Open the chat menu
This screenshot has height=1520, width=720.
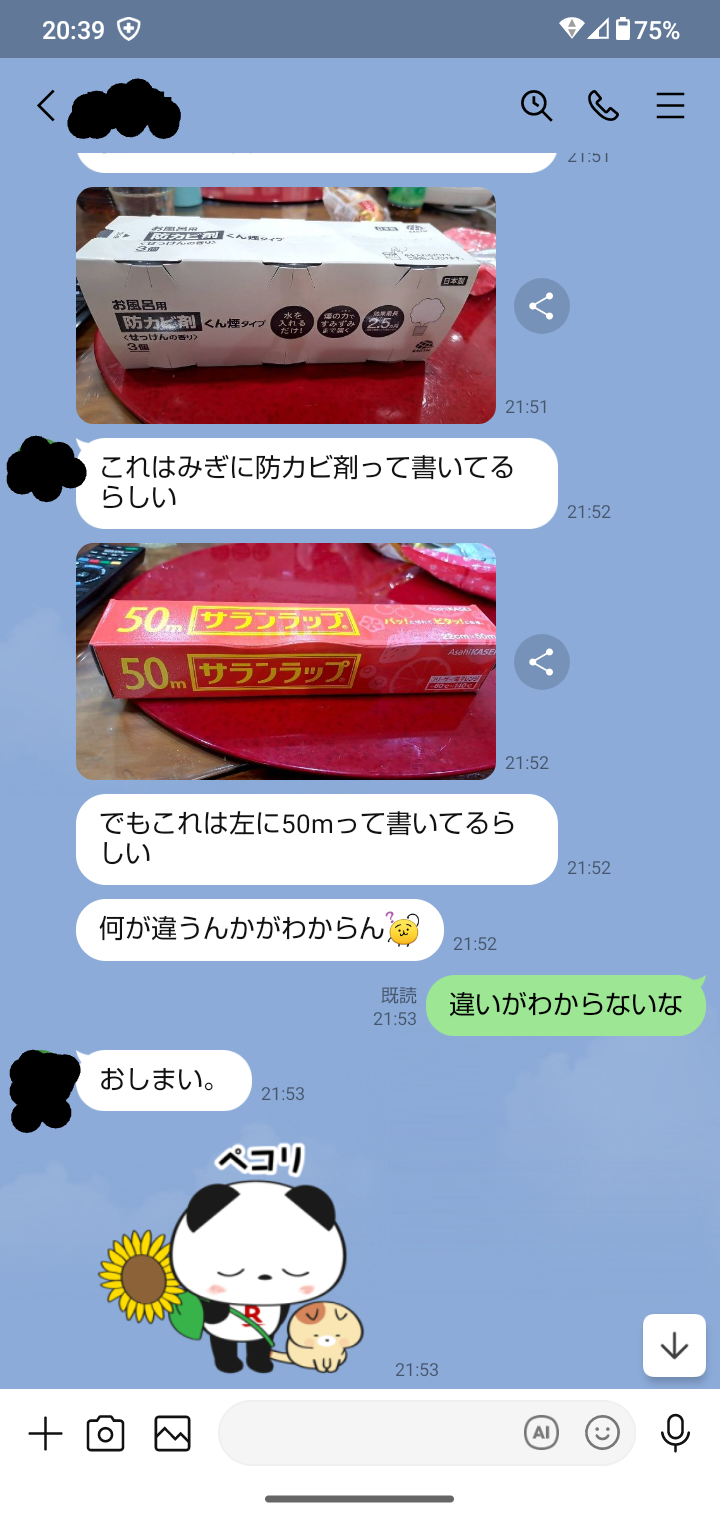(670, 105)
